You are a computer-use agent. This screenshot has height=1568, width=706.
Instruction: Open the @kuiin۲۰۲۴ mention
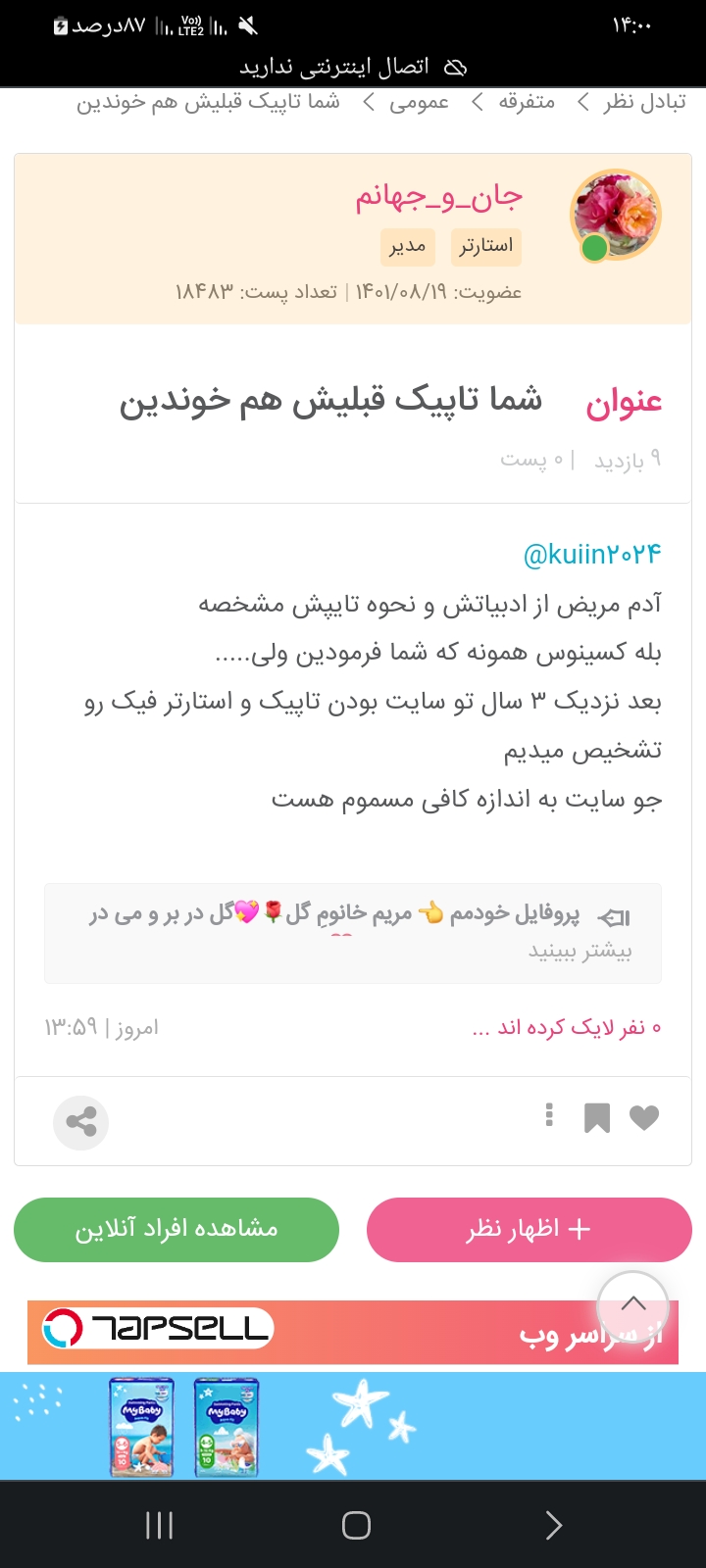pos(592,555)
